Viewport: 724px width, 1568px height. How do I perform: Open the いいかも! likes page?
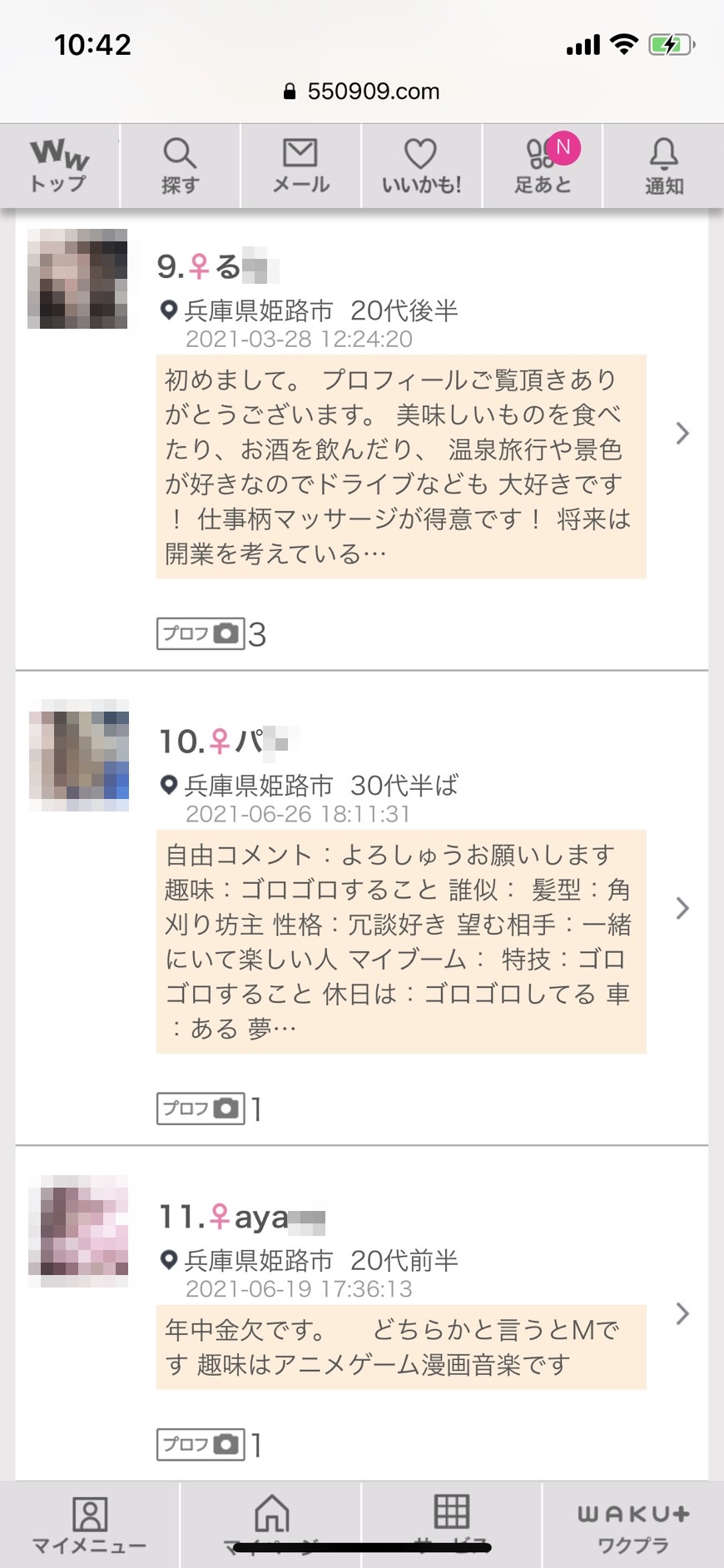421,165
